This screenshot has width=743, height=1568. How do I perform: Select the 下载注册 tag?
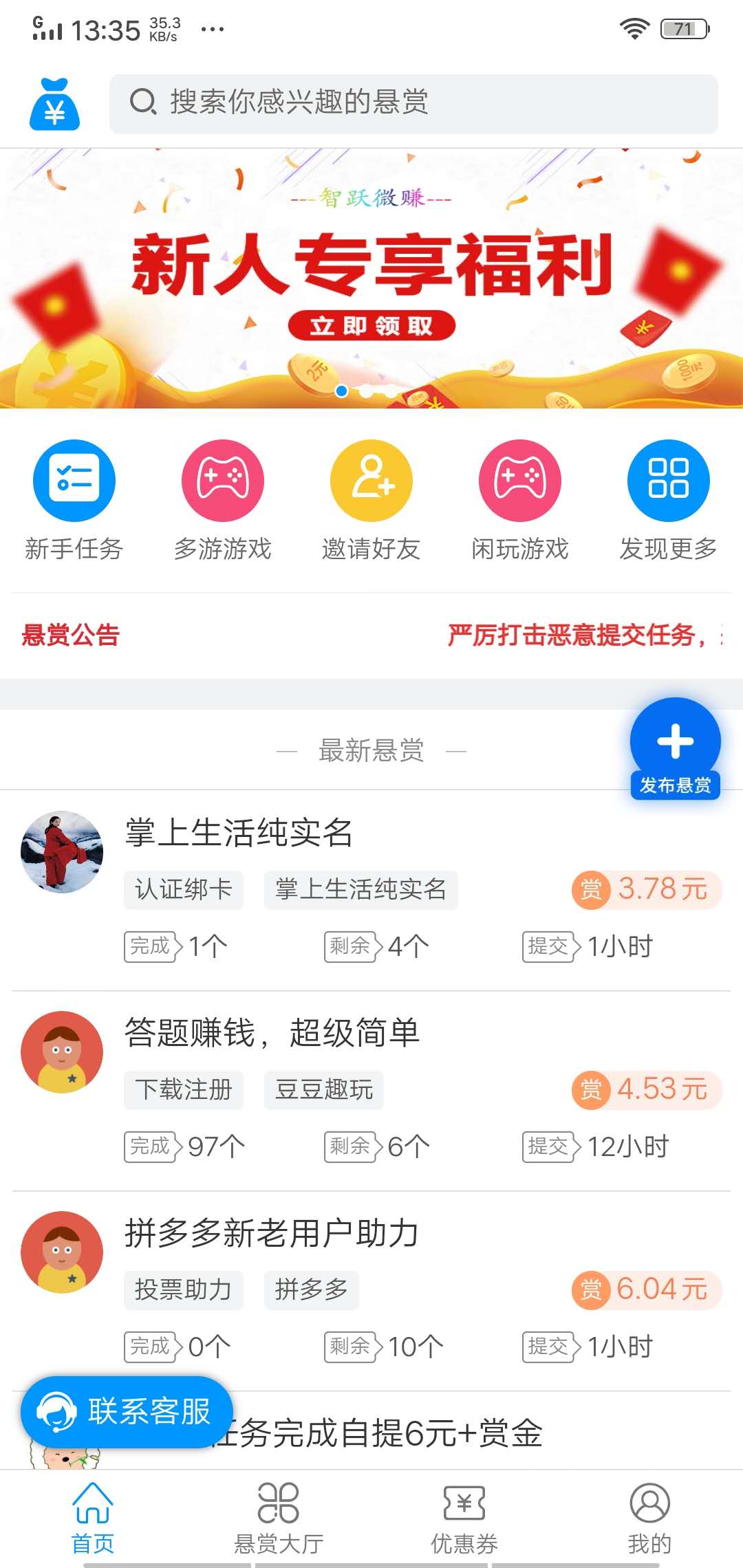point(183,1089)
